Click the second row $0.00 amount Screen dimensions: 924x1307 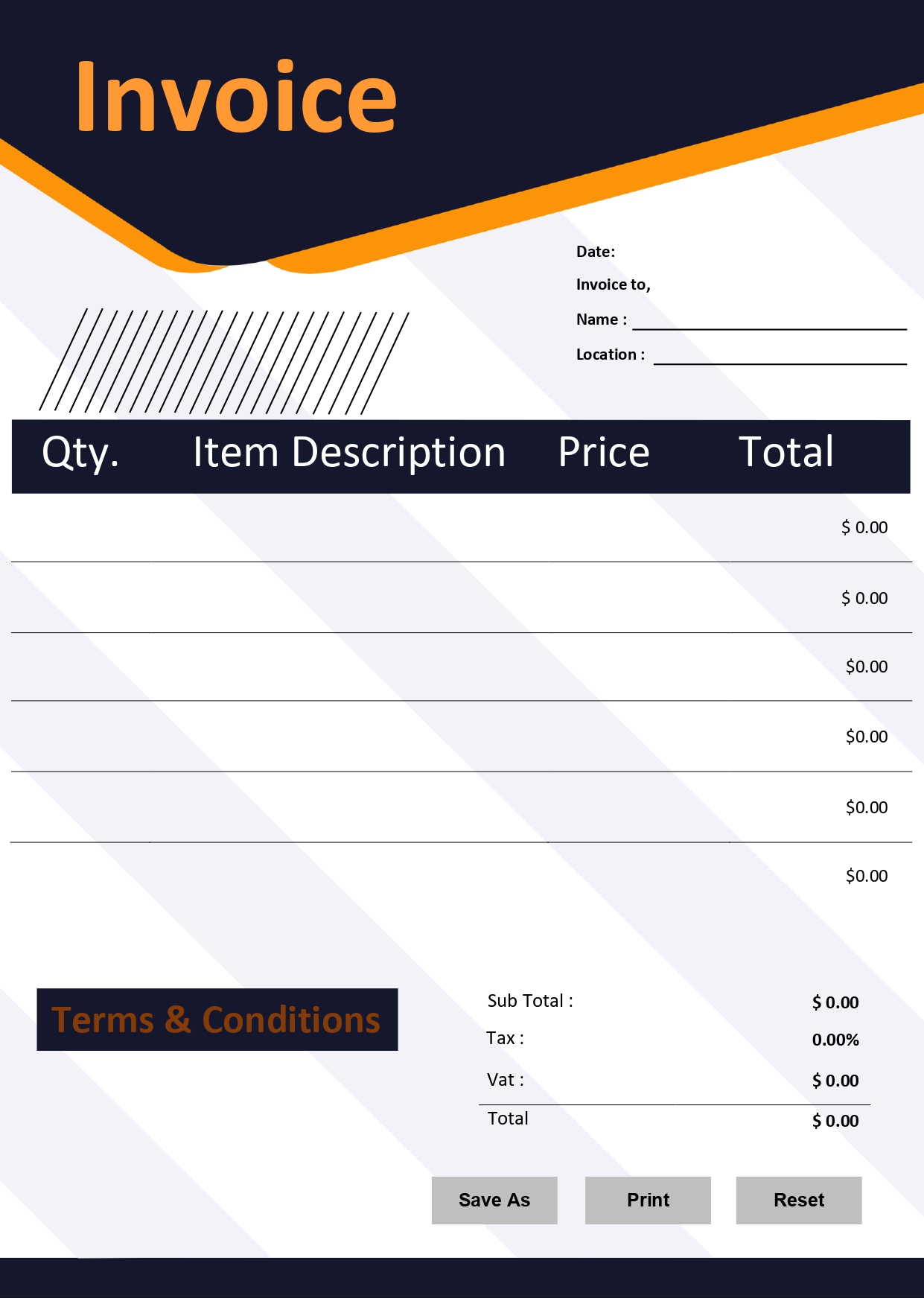point(864,598)
